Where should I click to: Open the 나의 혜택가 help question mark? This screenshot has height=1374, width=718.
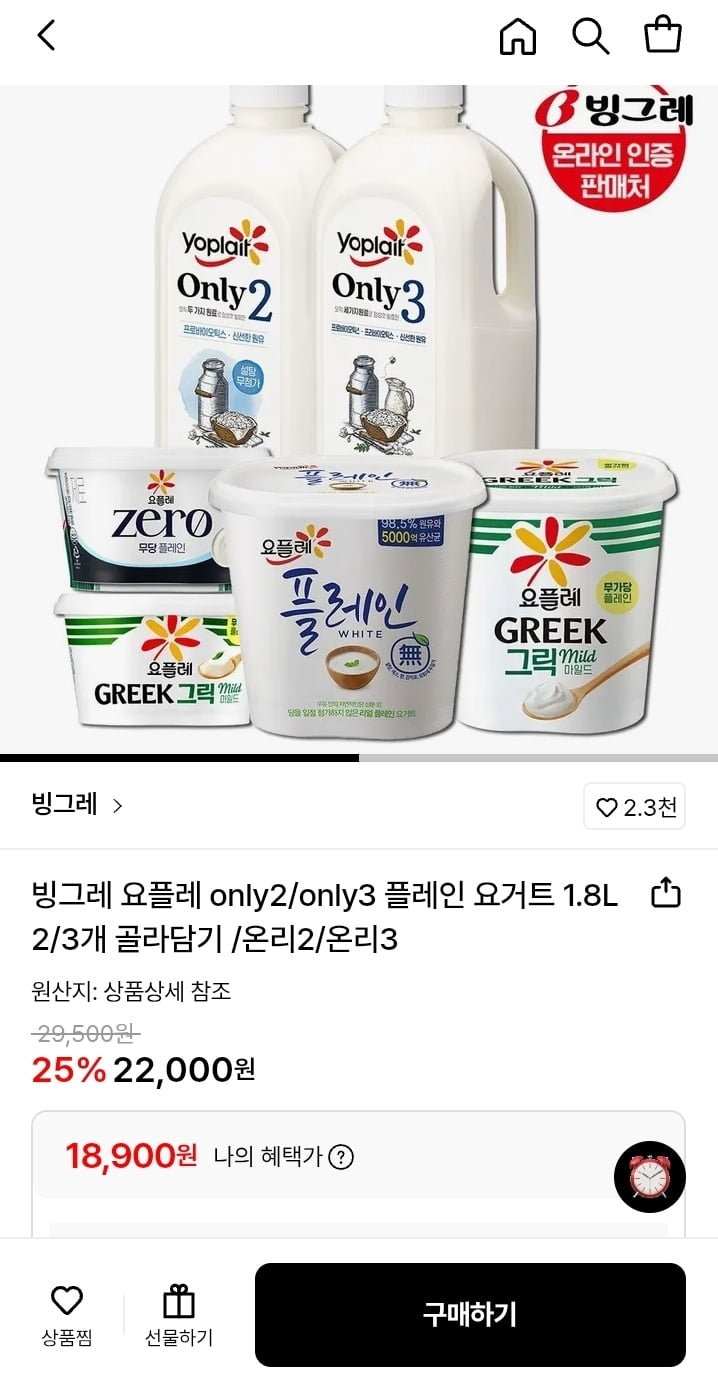pos(341,1157)
